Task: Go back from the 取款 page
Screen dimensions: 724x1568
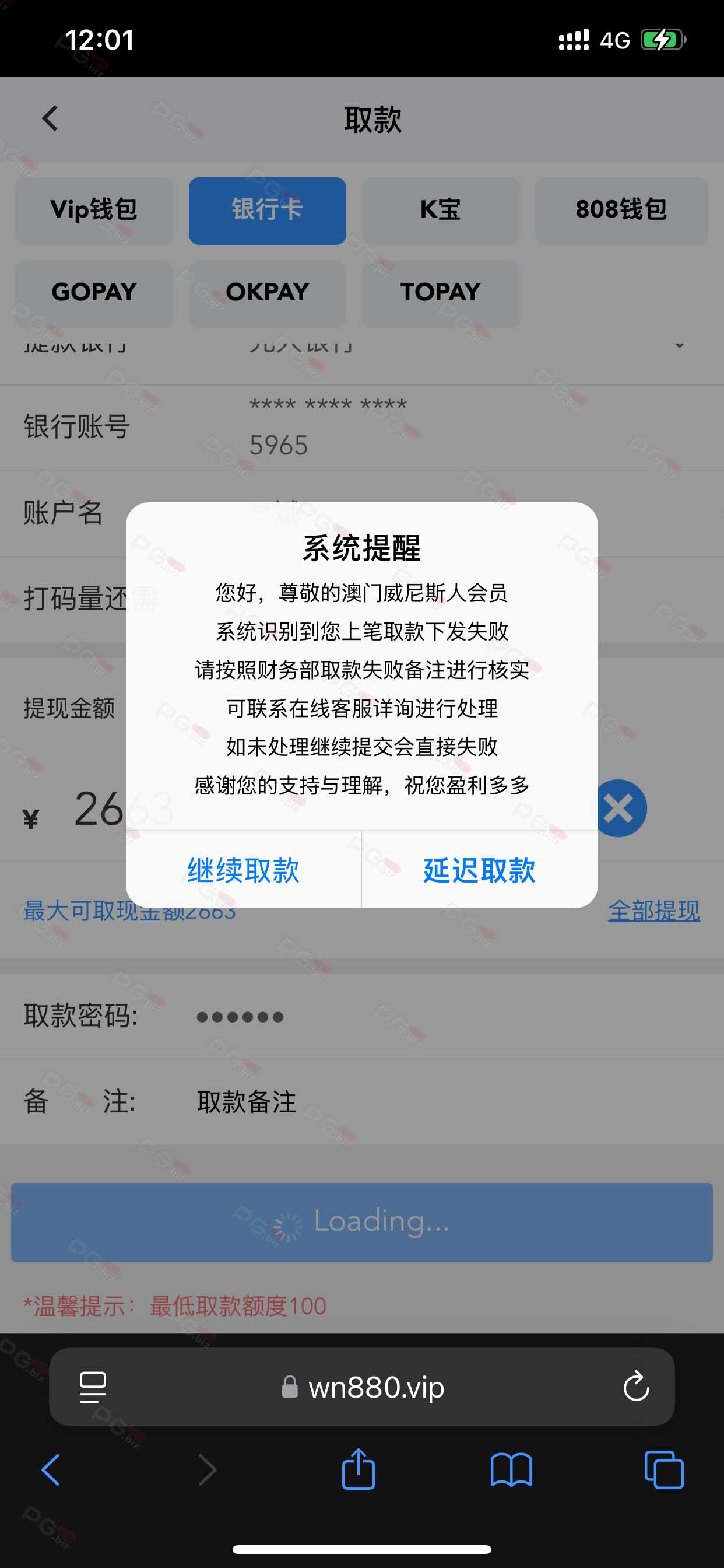Action: pyautogui.click(x=50, y=118)
